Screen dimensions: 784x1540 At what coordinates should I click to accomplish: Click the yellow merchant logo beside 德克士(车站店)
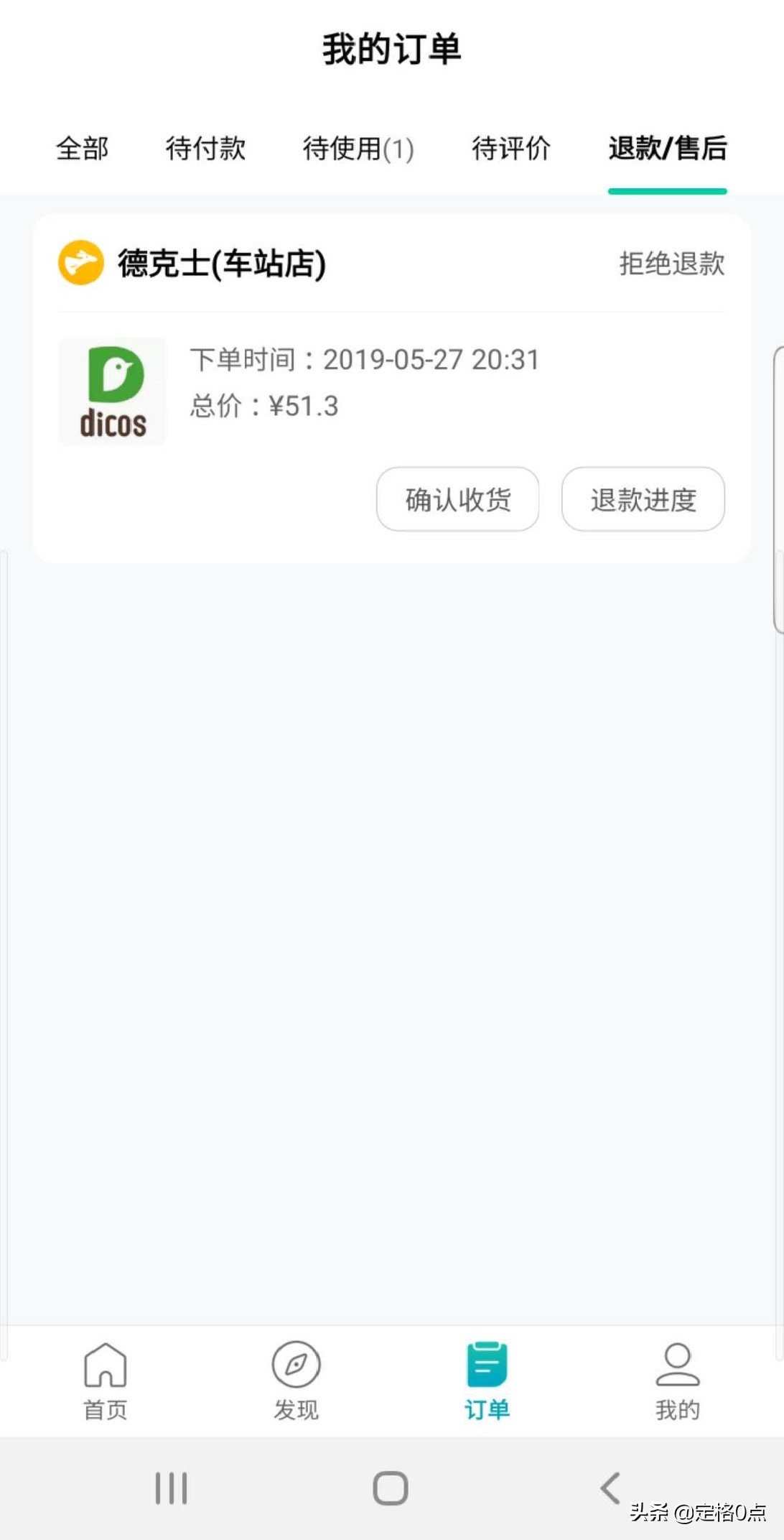tap(80, 263)
